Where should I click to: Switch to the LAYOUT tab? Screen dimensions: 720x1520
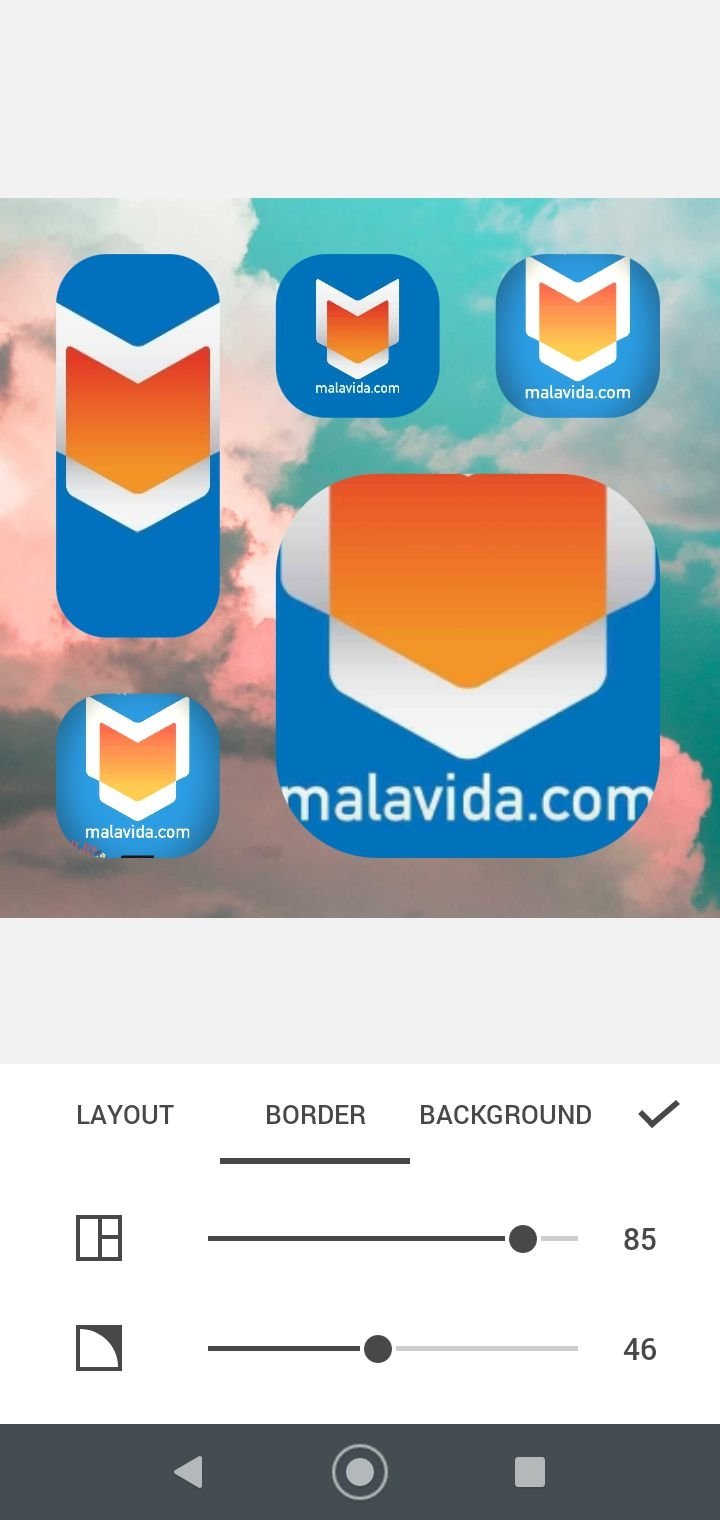coord(125,1114)
